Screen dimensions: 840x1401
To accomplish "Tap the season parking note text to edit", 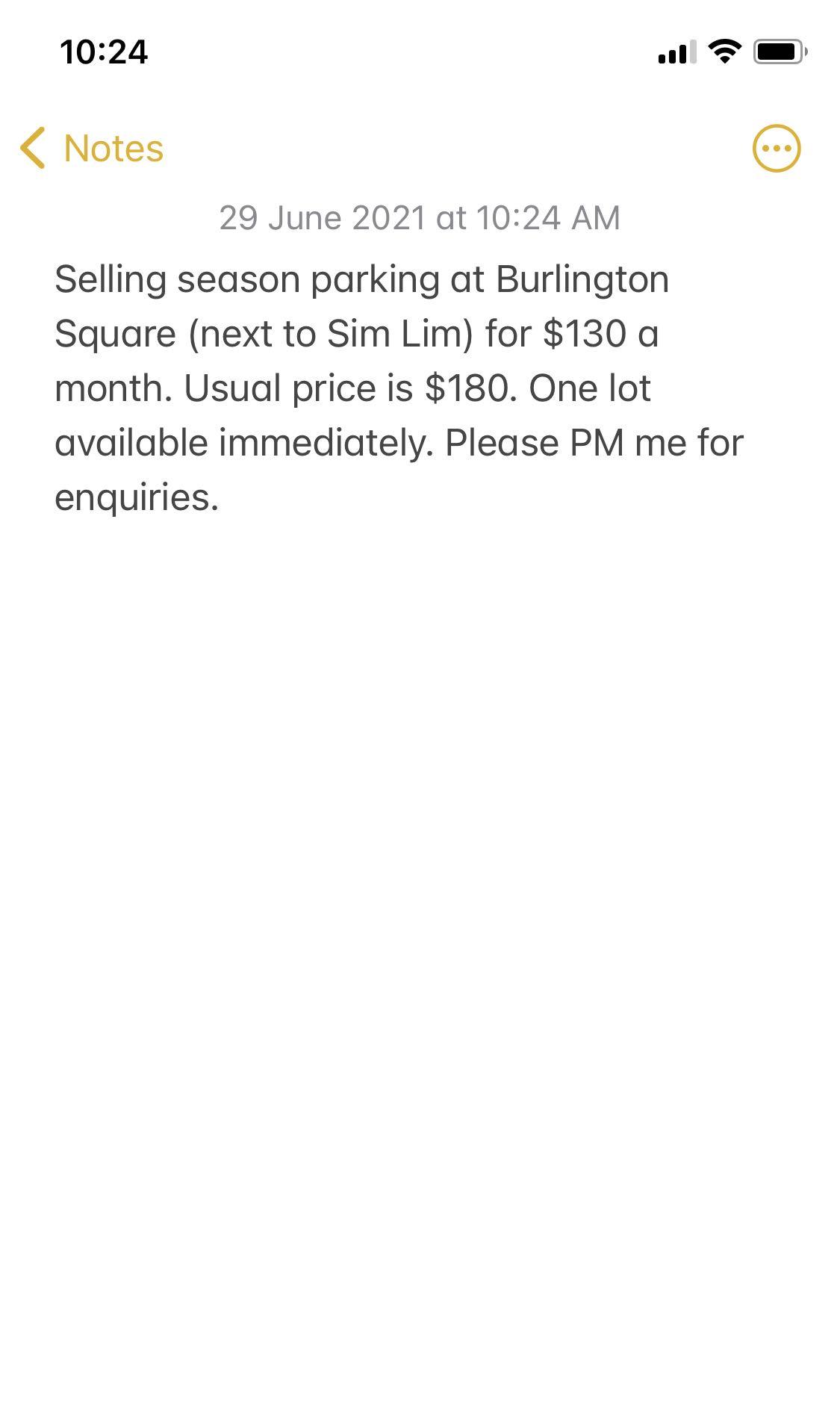I will click(399, 388).
